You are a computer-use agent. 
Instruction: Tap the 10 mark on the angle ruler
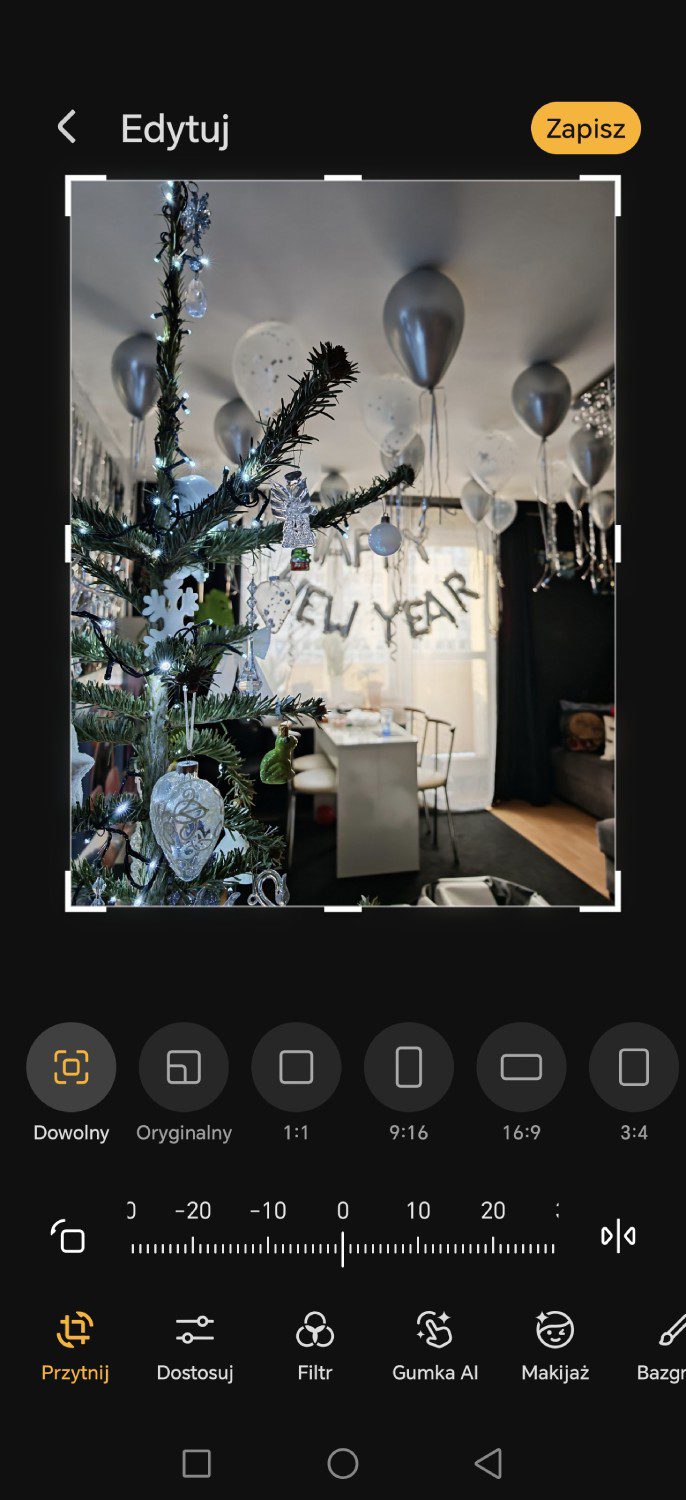[x=418, y=1211]
